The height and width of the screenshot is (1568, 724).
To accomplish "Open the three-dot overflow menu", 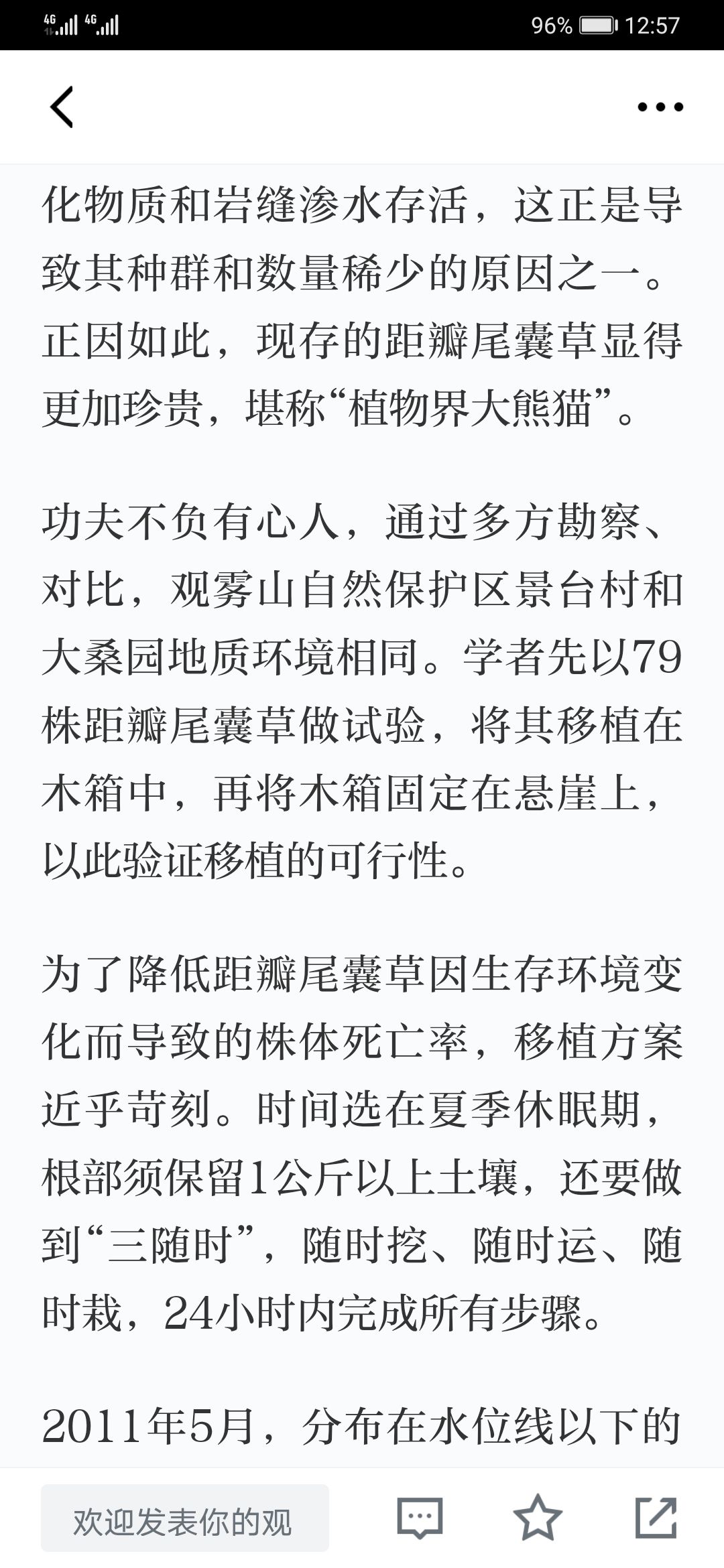I will (x=660, y=107).
